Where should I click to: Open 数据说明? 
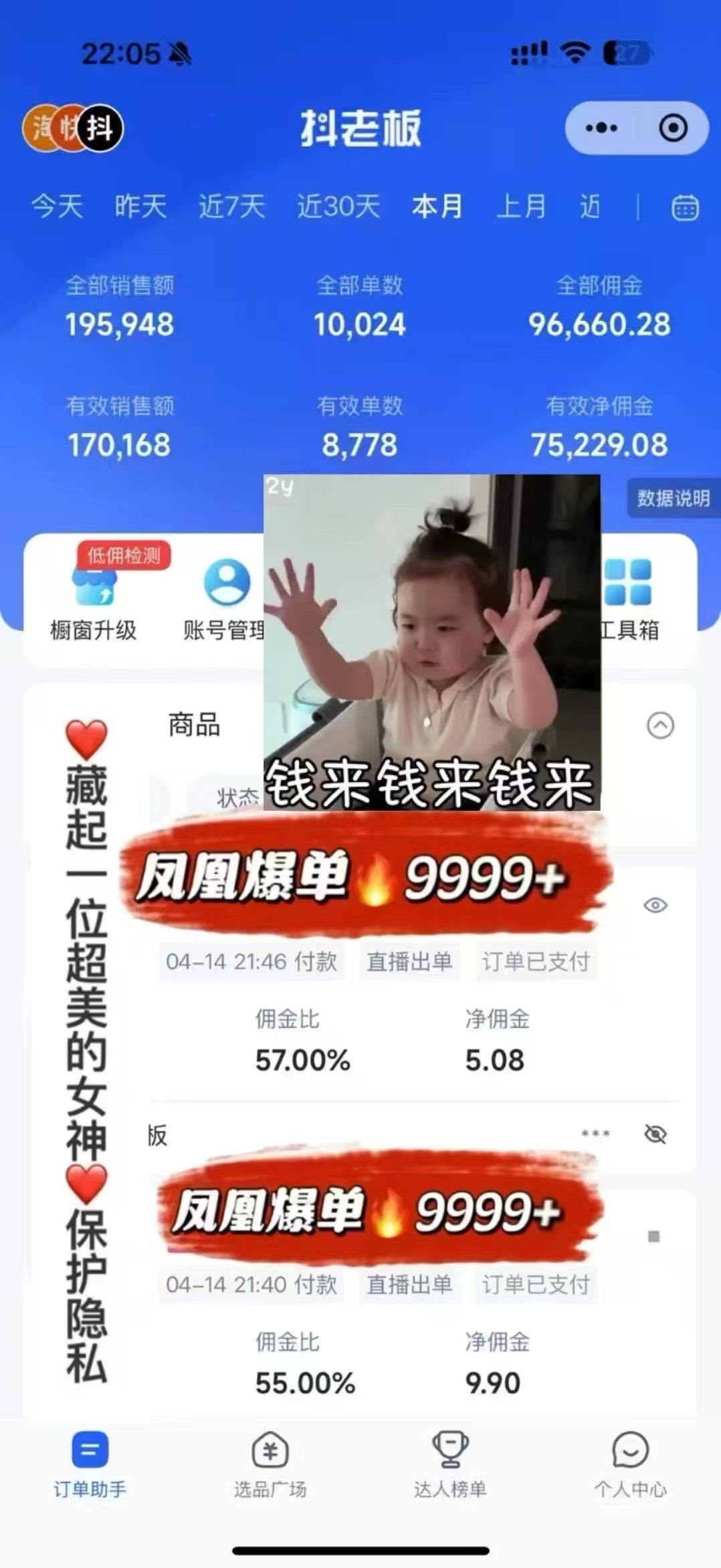[x=673, y=499]
